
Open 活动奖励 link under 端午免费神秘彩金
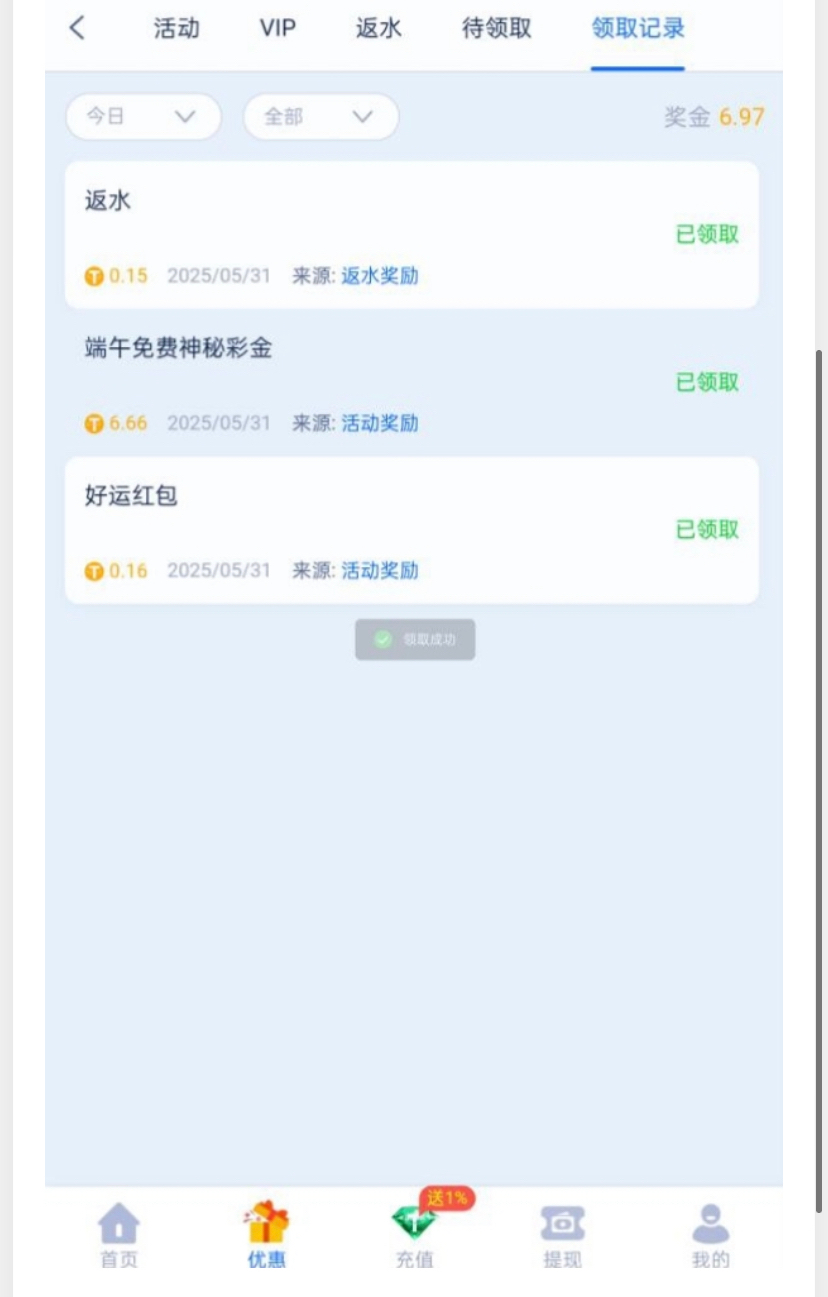(x=380, y=423)
